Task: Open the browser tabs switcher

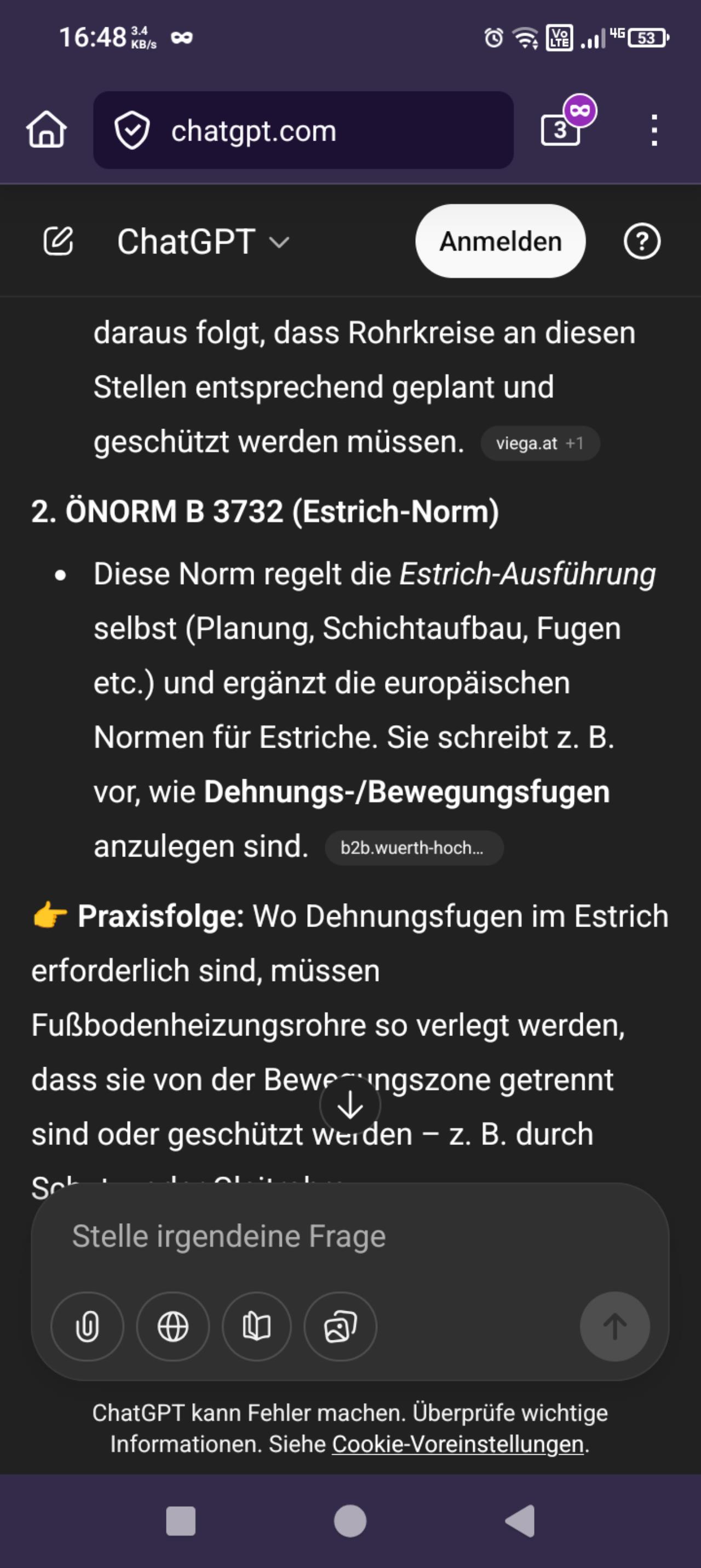Action: click(561, 129)
